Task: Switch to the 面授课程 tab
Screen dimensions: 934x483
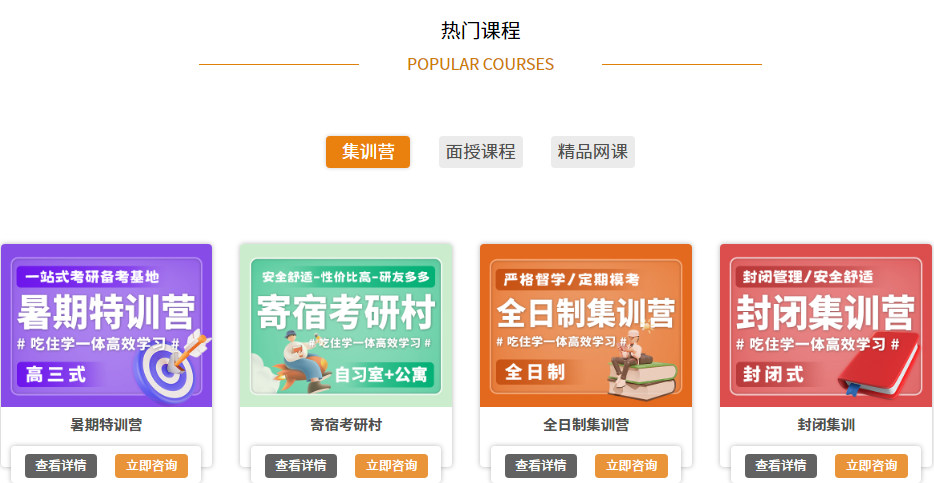Action: pos(480,152)
